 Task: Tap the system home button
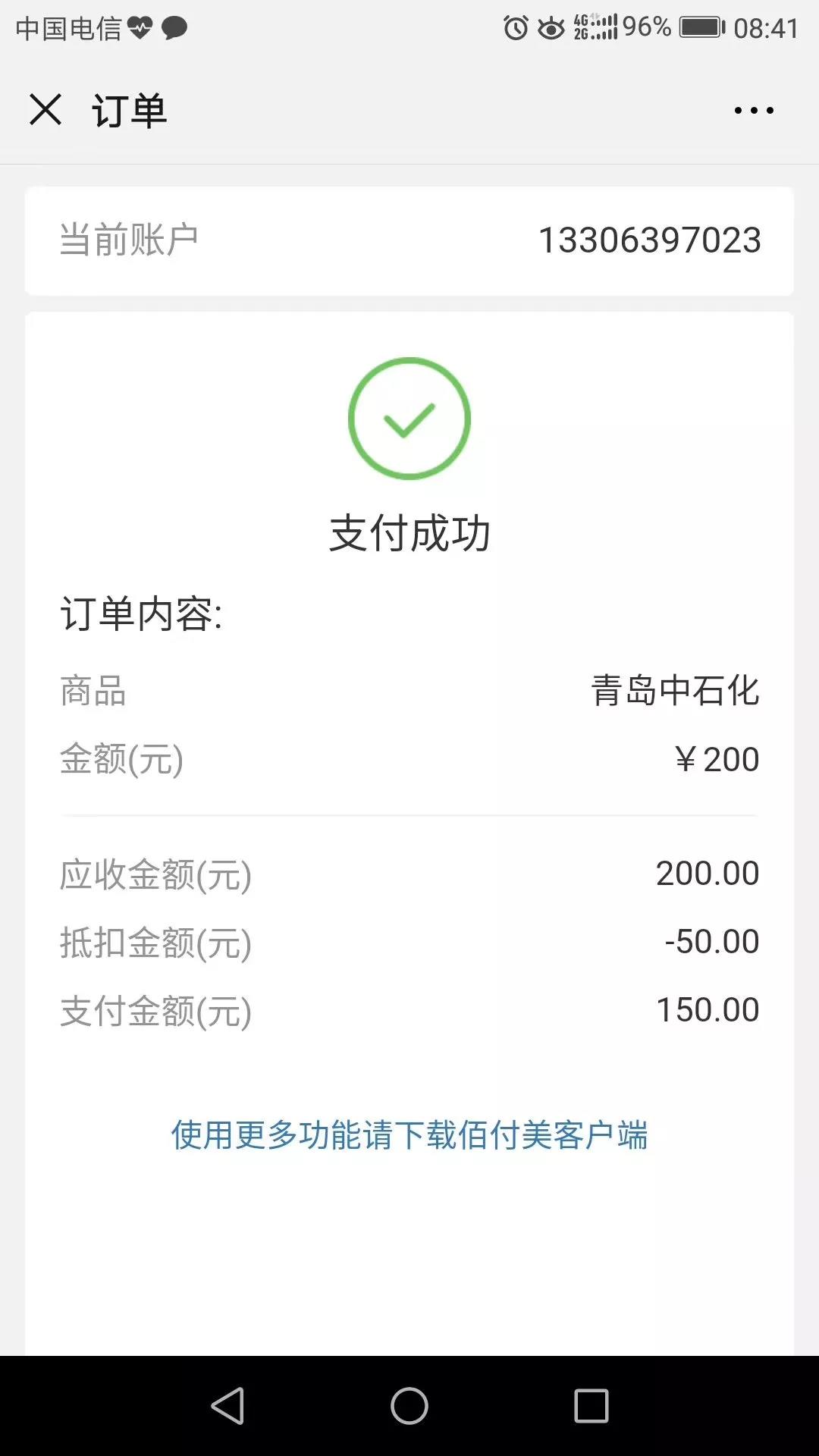[x=409, y=1406]
